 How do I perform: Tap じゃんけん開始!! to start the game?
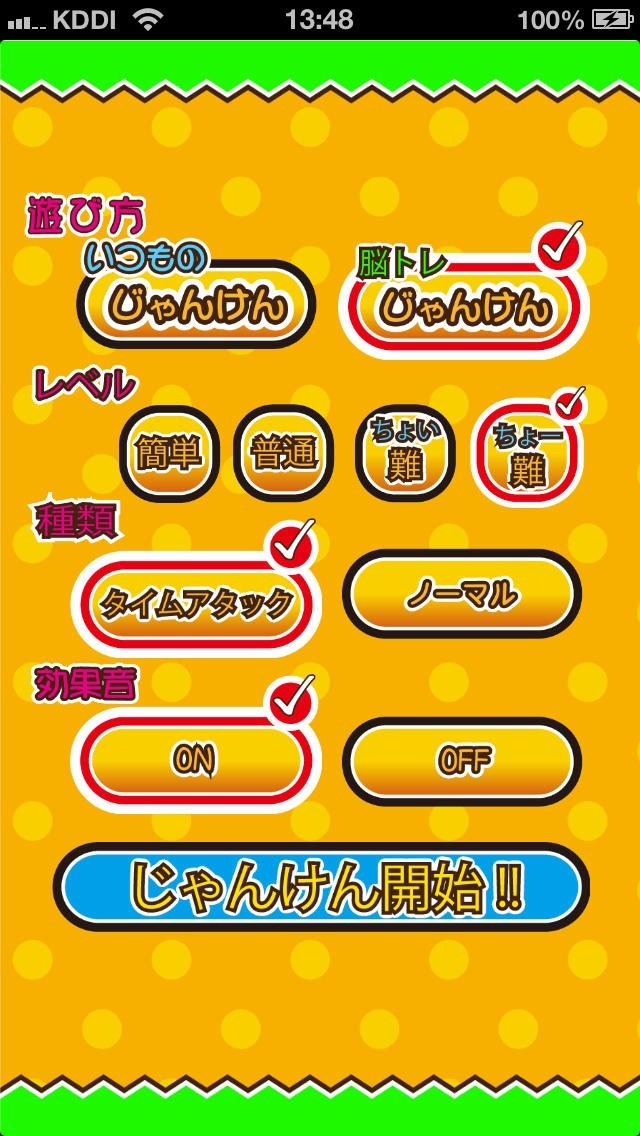coord(321,887)
